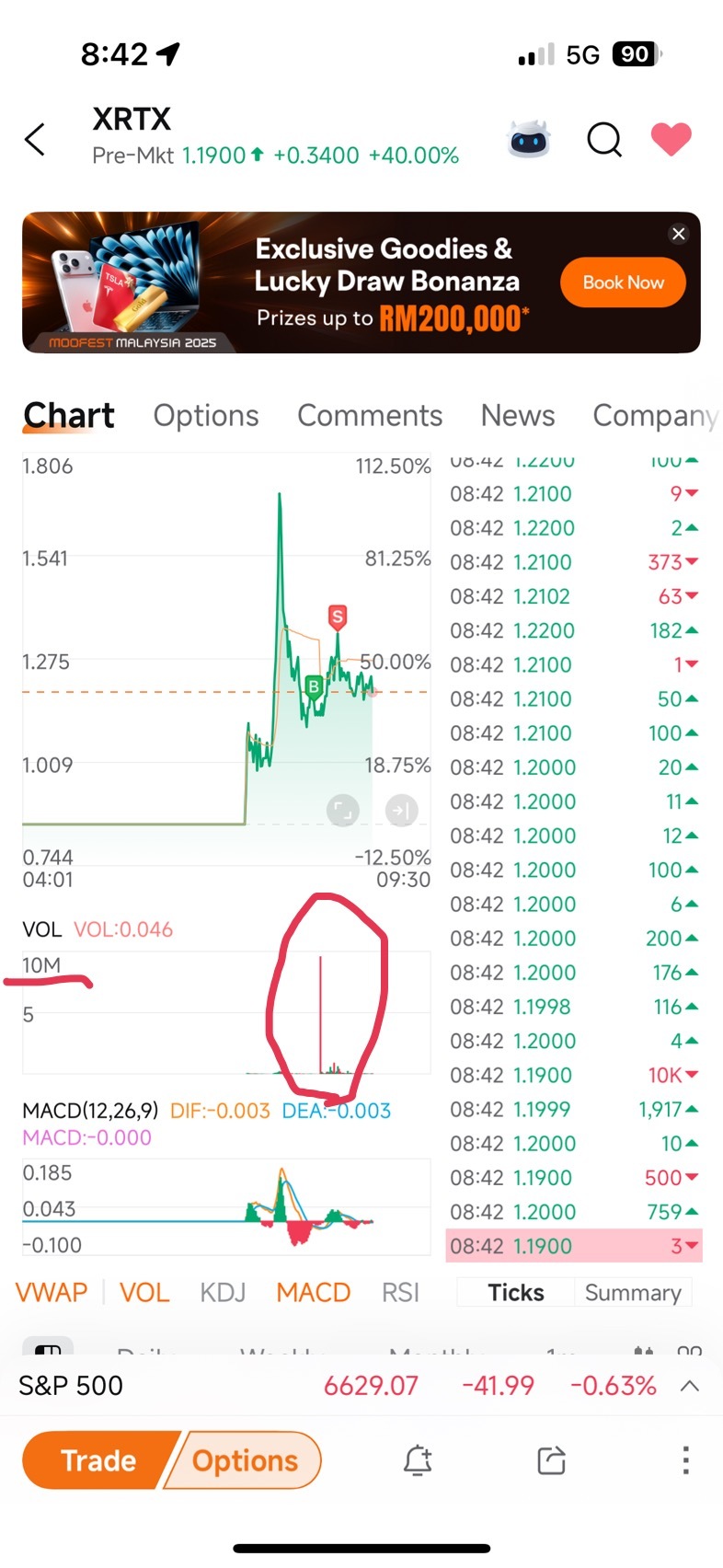Tap the orange Trade button
723x1568 pixels.
[x=98, y=1460]
